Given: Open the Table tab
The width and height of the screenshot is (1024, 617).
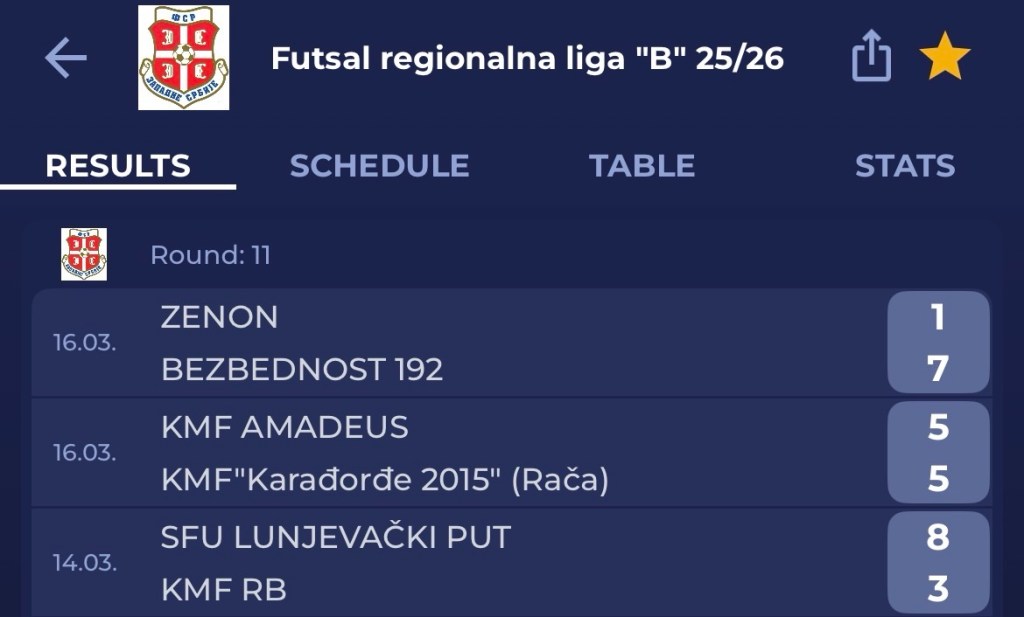Looking at the screenshot, I should (x=641, y=165).
